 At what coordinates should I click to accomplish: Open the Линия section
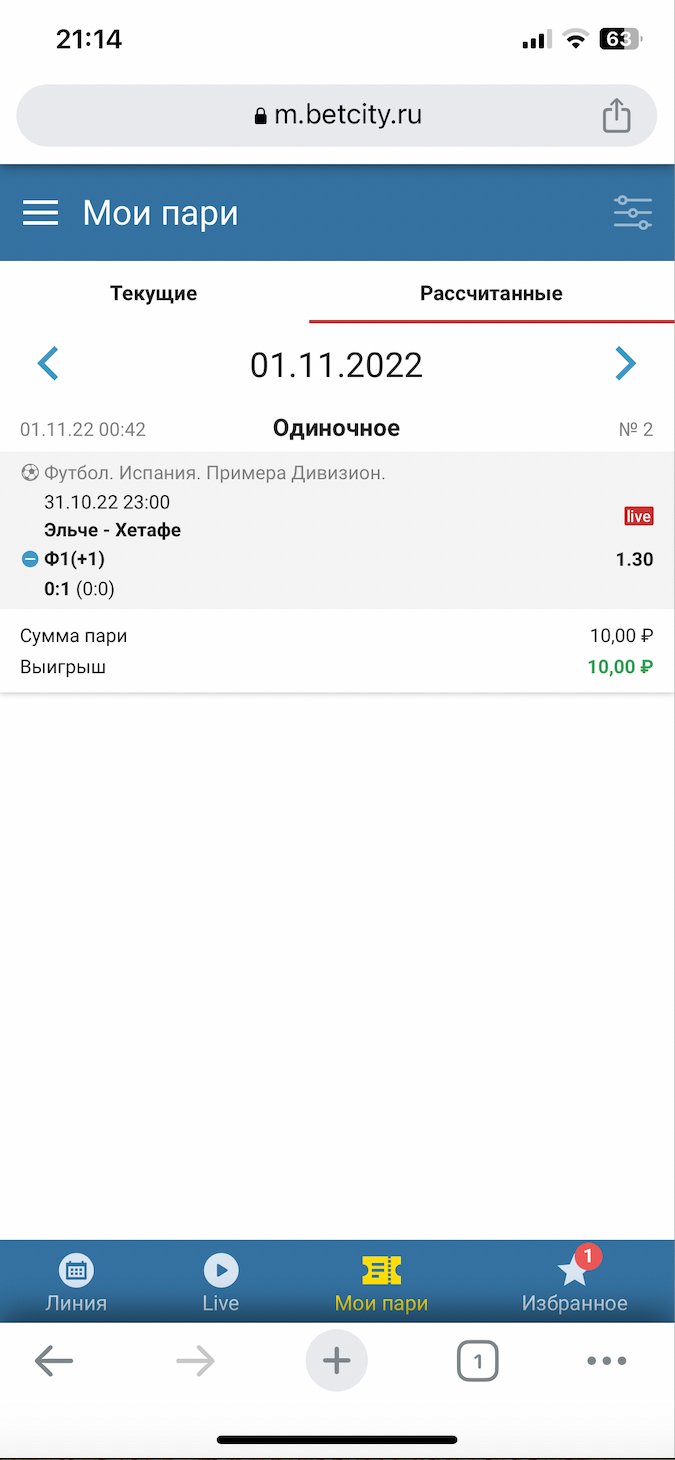point(76,1284)
